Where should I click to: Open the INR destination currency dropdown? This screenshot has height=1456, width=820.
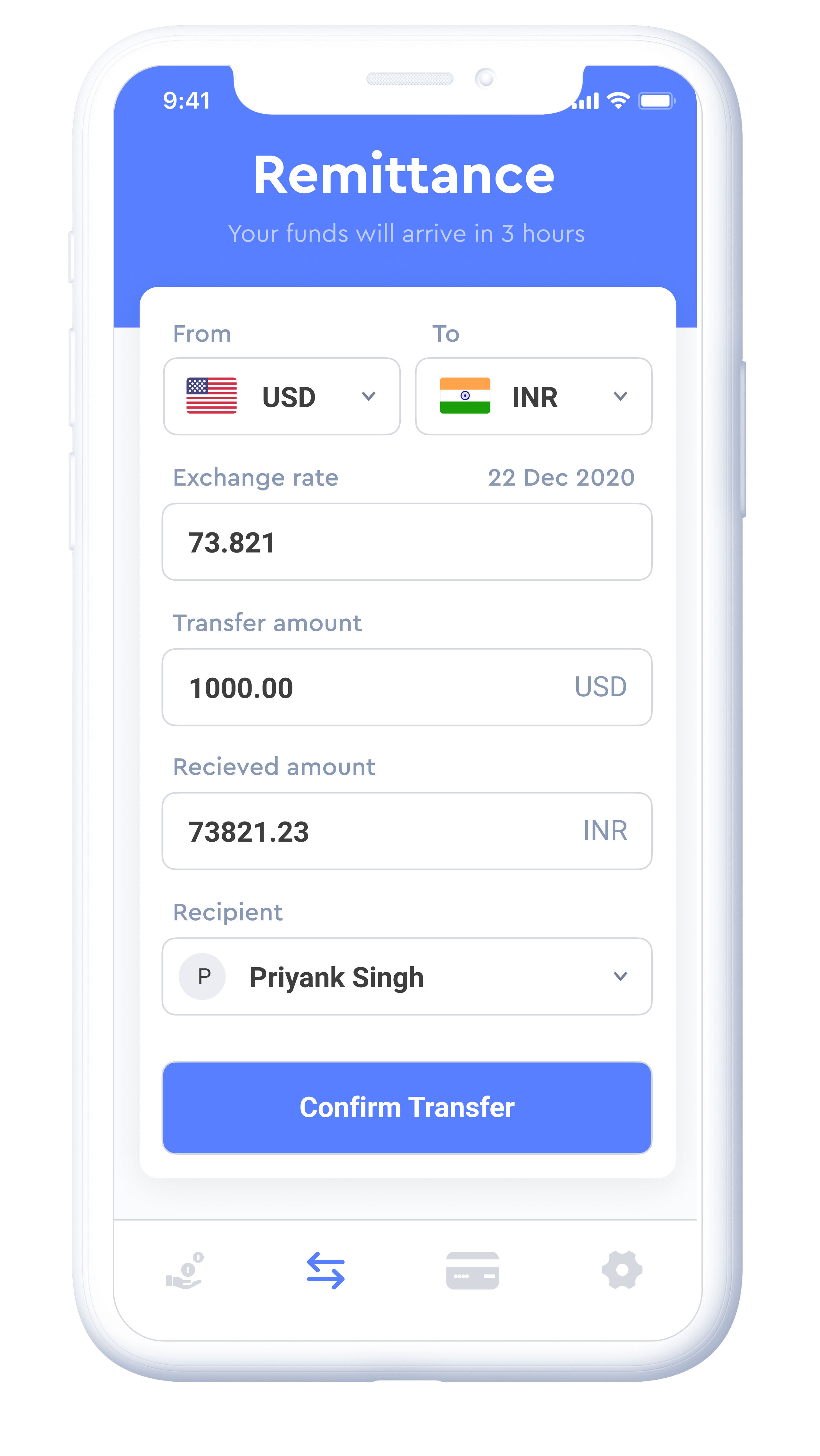pyautogui.click(x=533, y=396)
